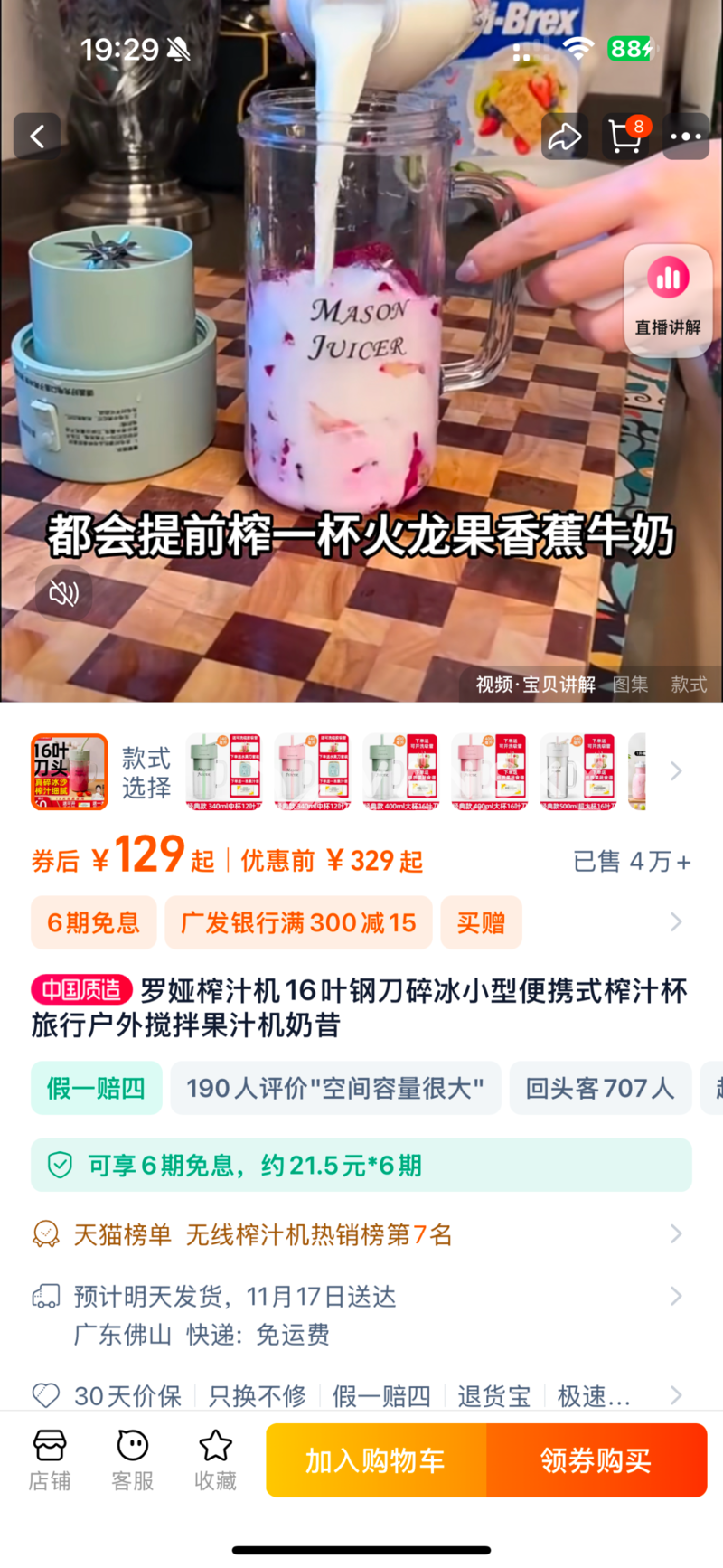The height and width of the screenshot is (1568, 723).
Task: Contact 客服 customer service
Action: pos(133,1460)
